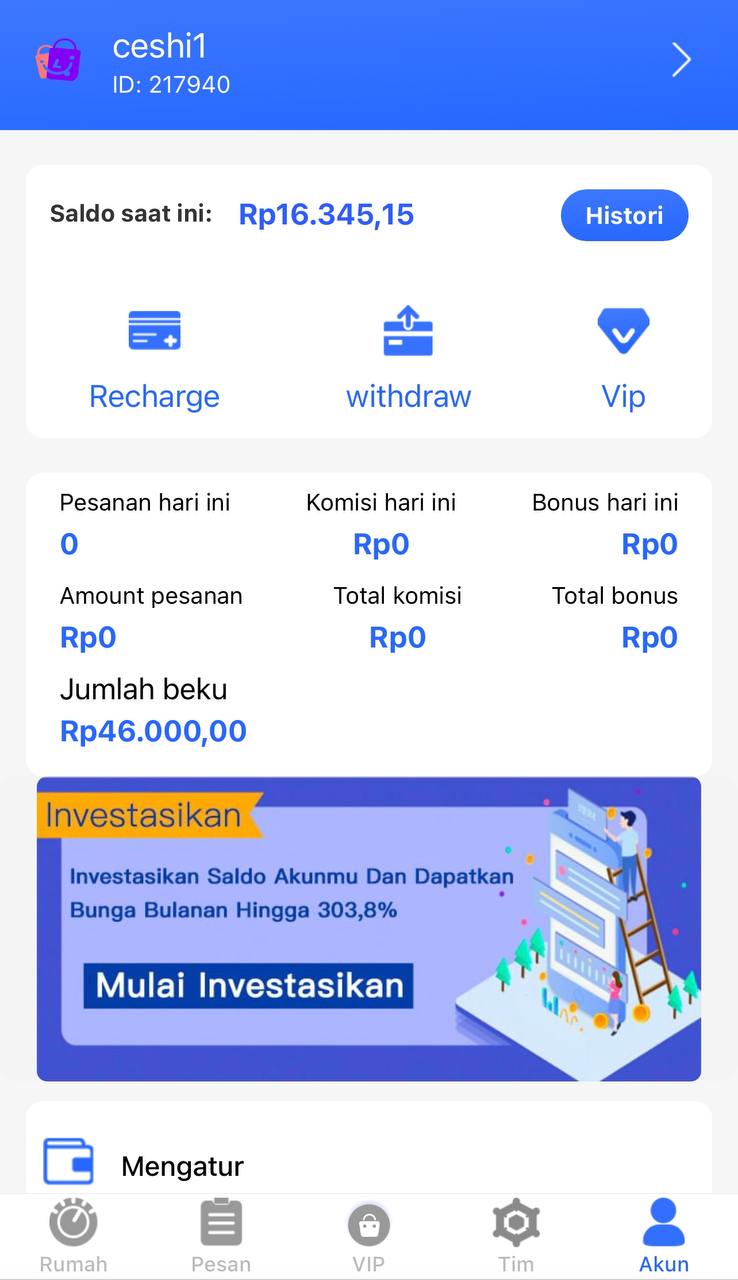Select the Akun tab

click(x=664, y=1236)
